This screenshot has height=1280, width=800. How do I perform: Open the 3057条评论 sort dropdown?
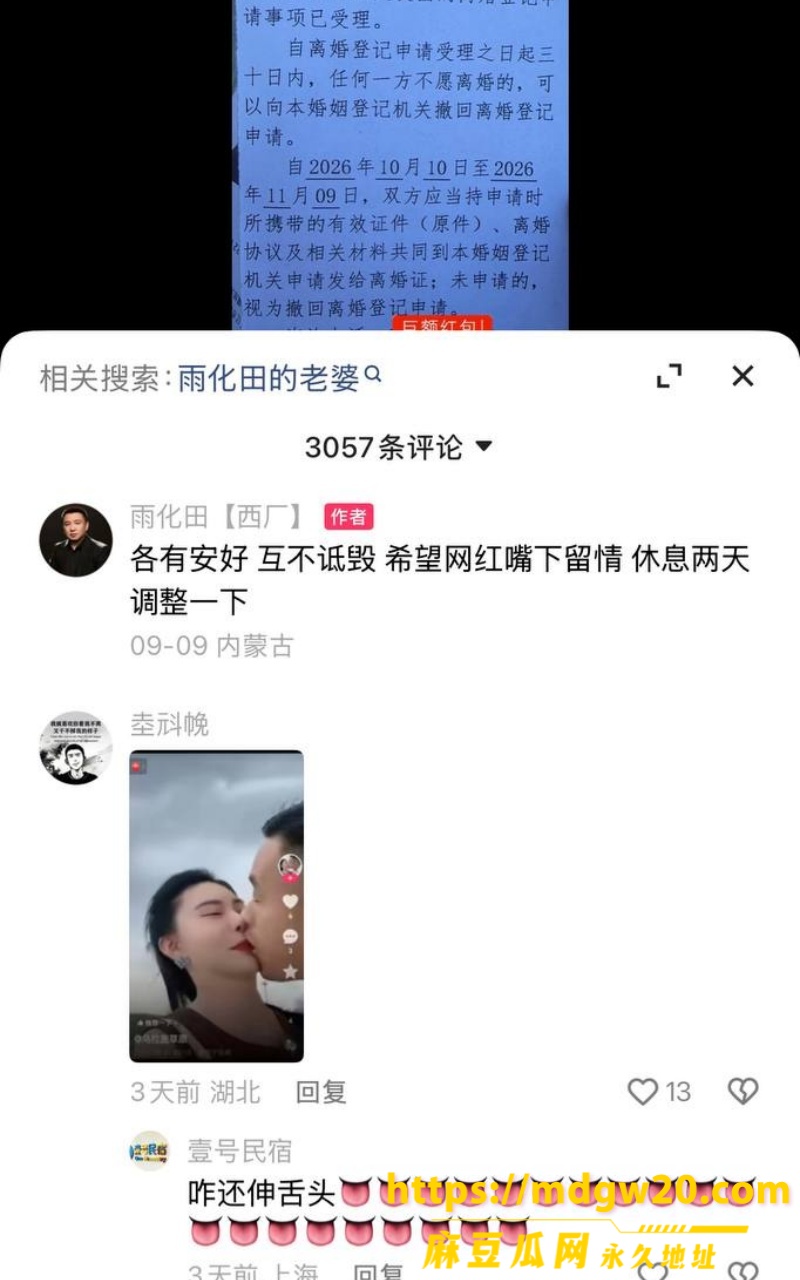[x=399, y=447]
